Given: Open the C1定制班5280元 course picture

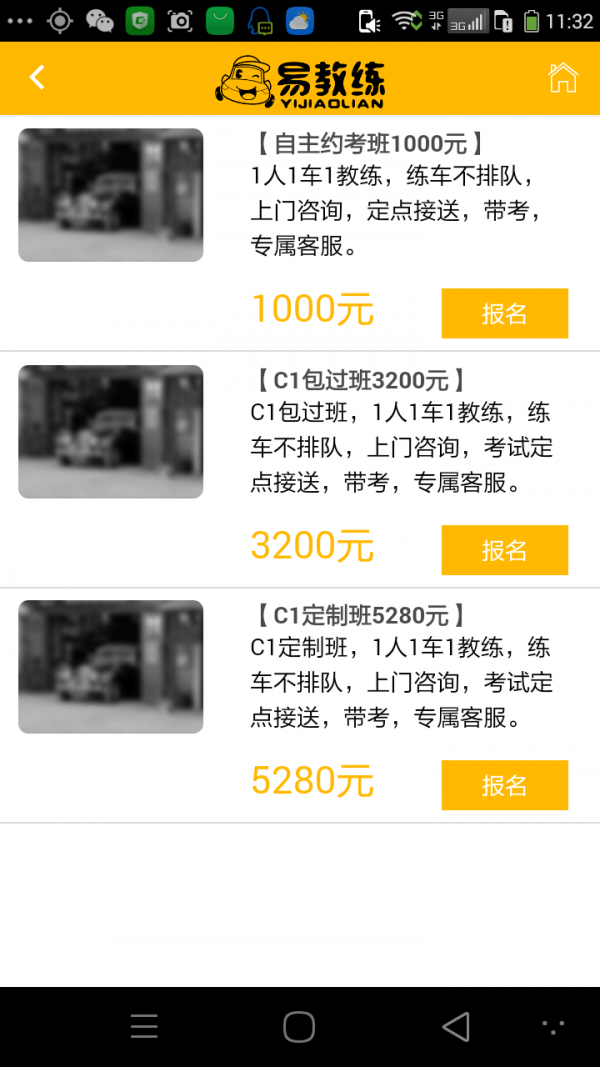Looking at the screenshot, I should [x=111, y=667].
